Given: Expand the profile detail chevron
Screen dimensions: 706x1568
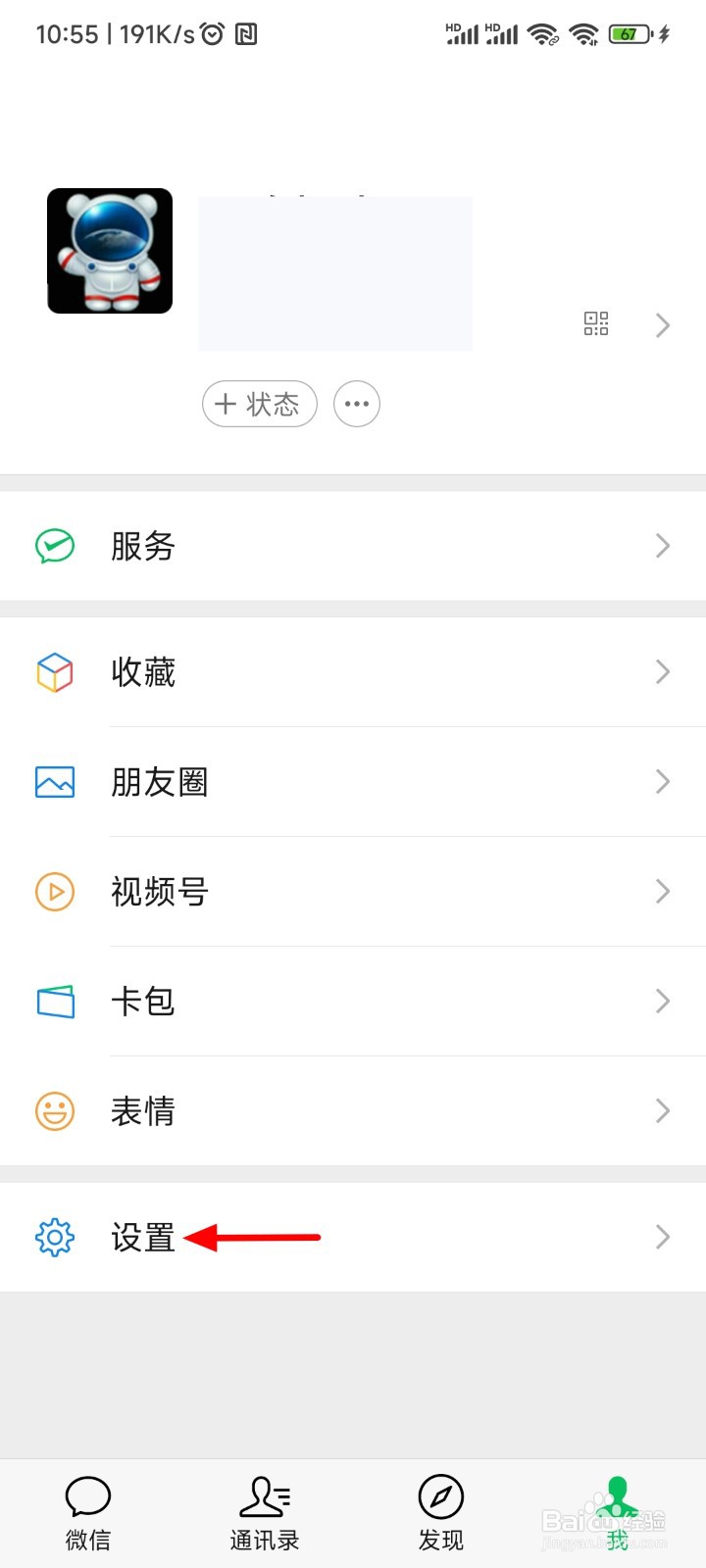Looking at the screenshot, I should 662,324.
